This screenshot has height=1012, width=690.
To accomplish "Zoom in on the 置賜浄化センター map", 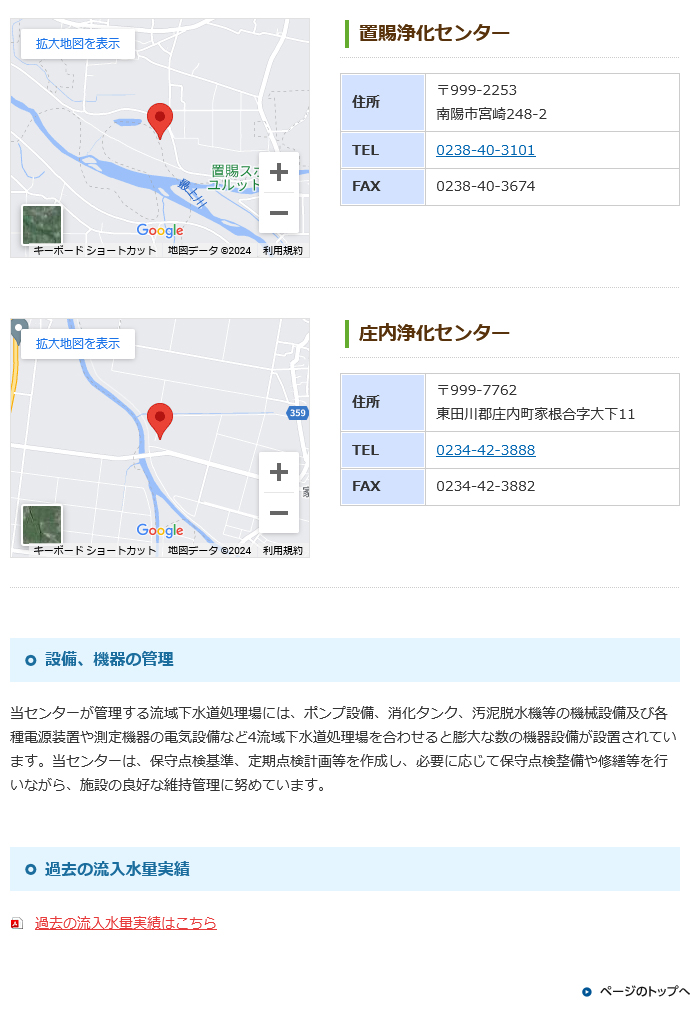I will (279, 172).
